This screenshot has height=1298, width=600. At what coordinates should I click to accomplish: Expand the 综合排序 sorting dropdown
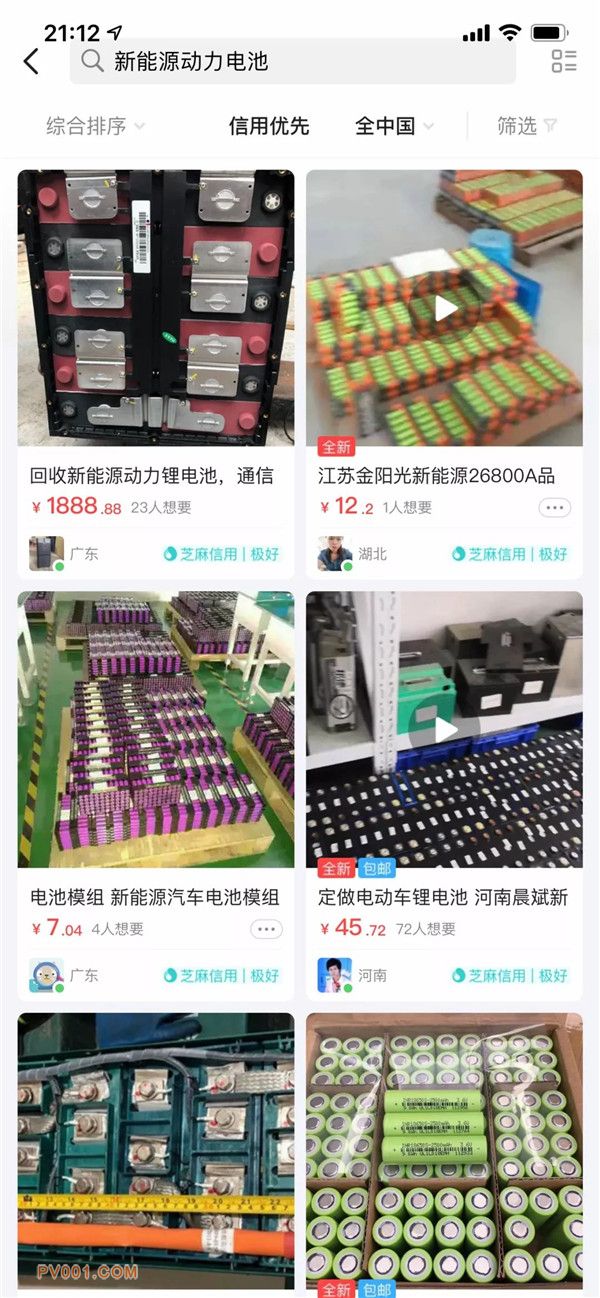coord(95,126)
